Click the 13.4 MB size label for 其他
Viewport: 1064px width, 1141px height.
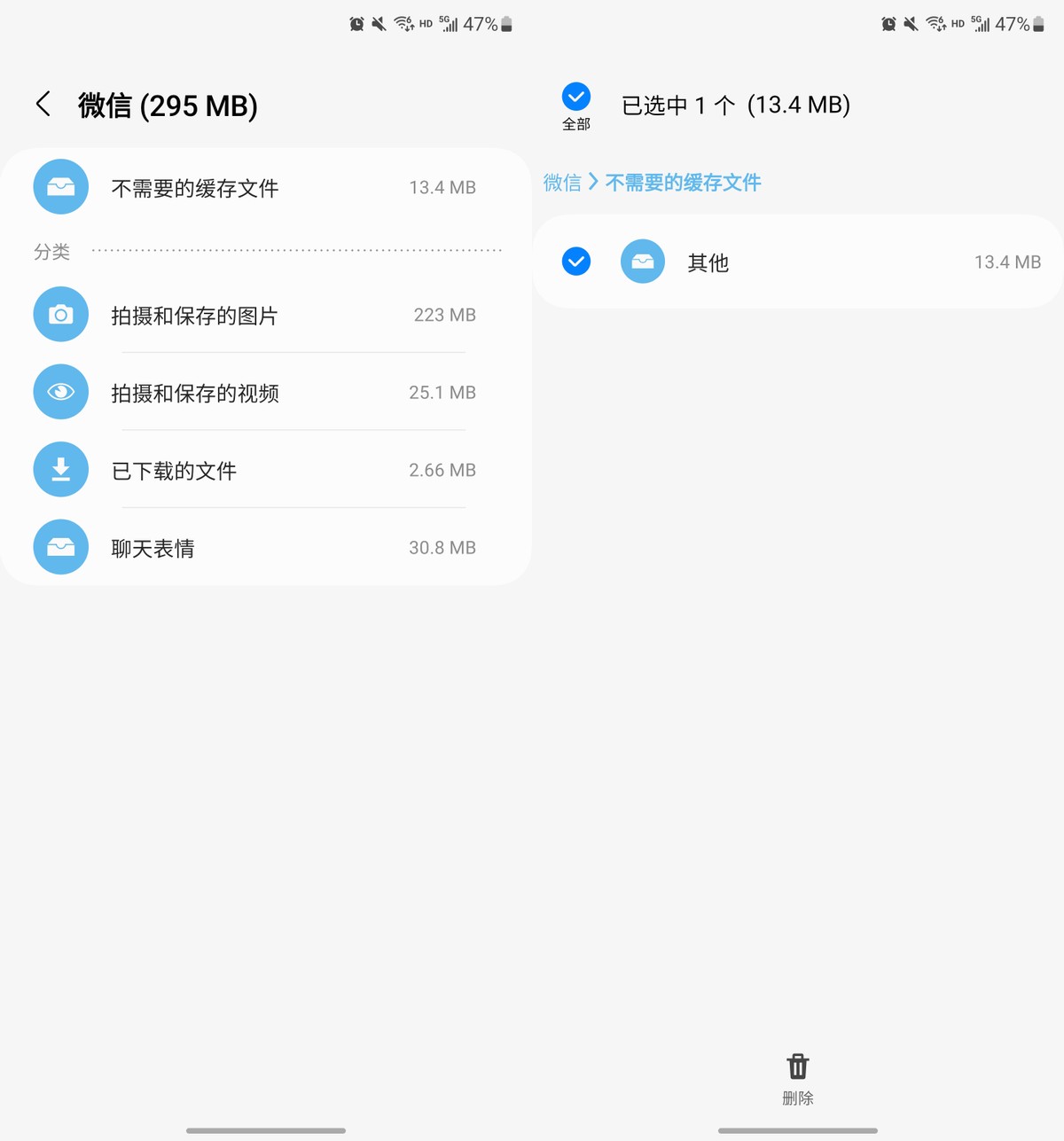coord(1007,262)
